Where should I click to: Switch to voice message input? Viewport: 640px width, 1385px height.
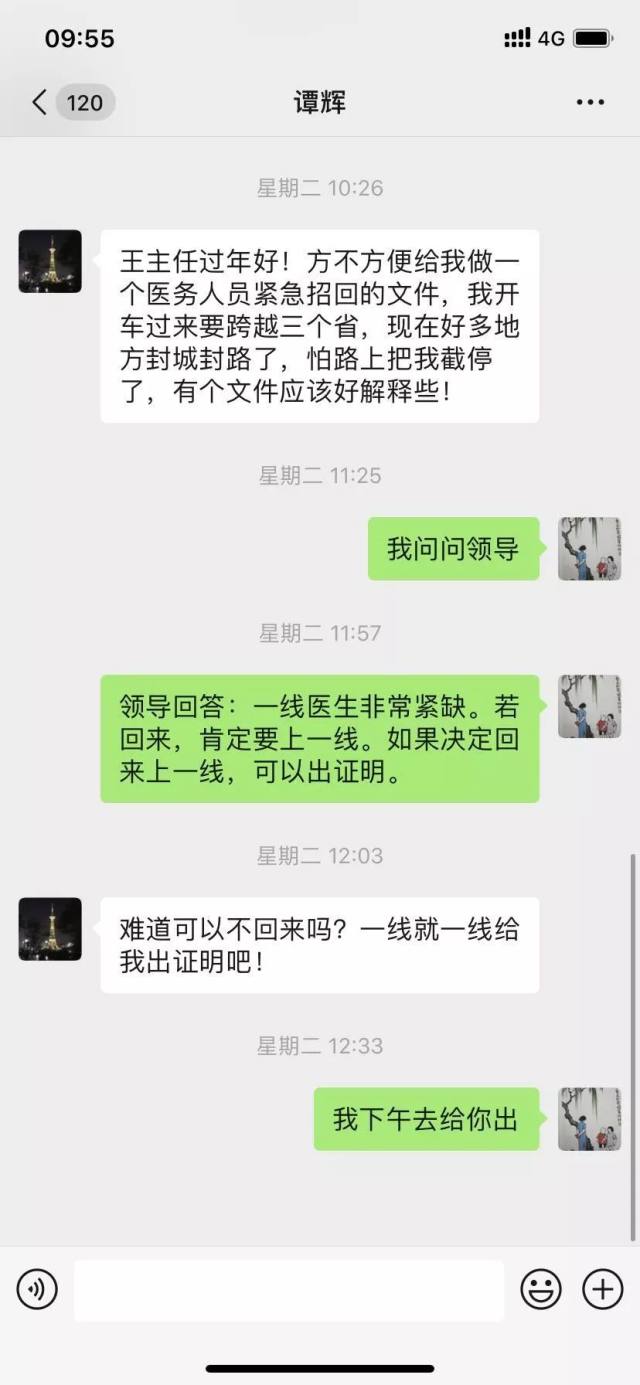pyautogui.click(x=37, y=1290)
